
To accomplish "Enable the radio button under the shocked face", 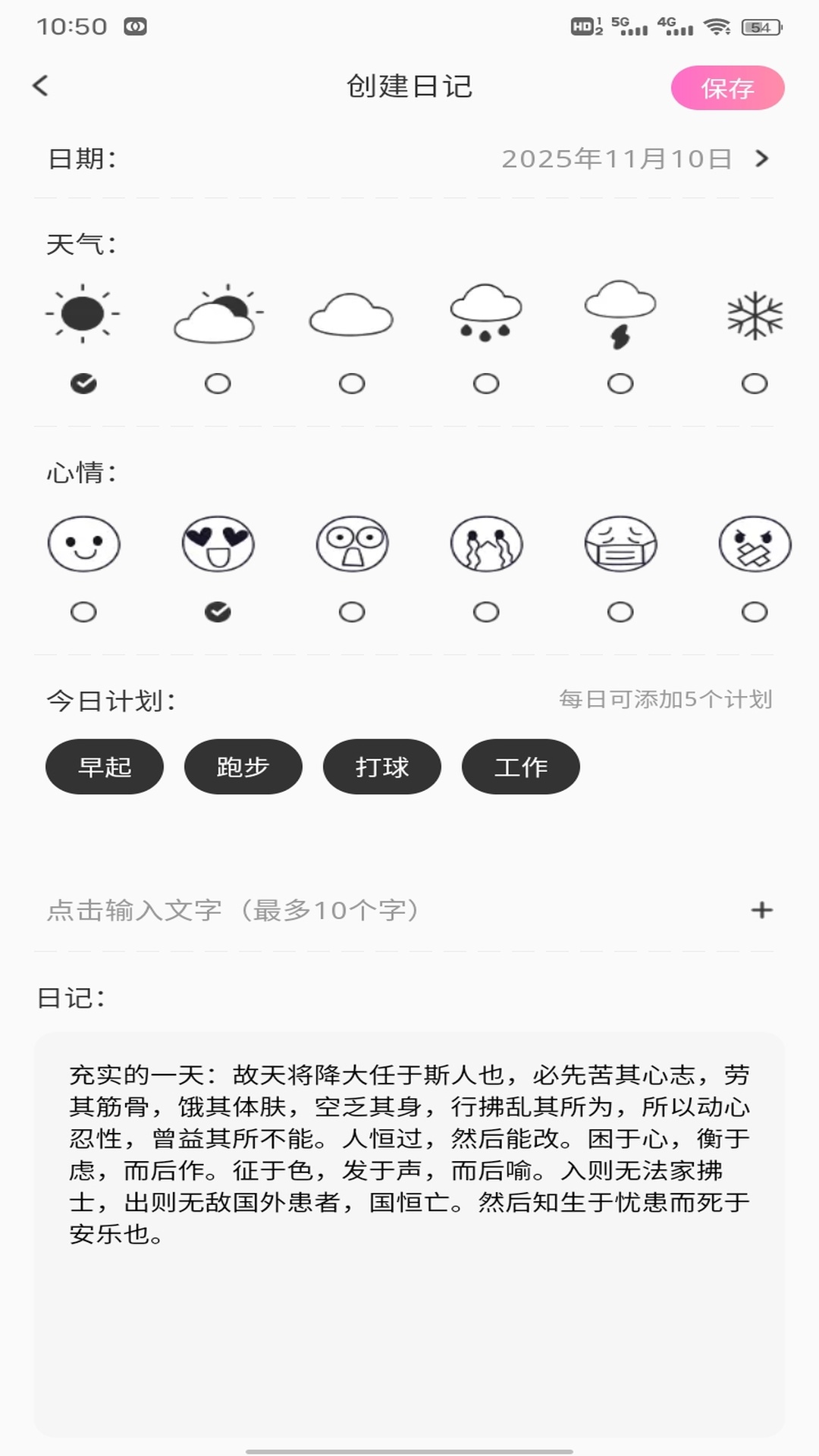I will 351,611.
